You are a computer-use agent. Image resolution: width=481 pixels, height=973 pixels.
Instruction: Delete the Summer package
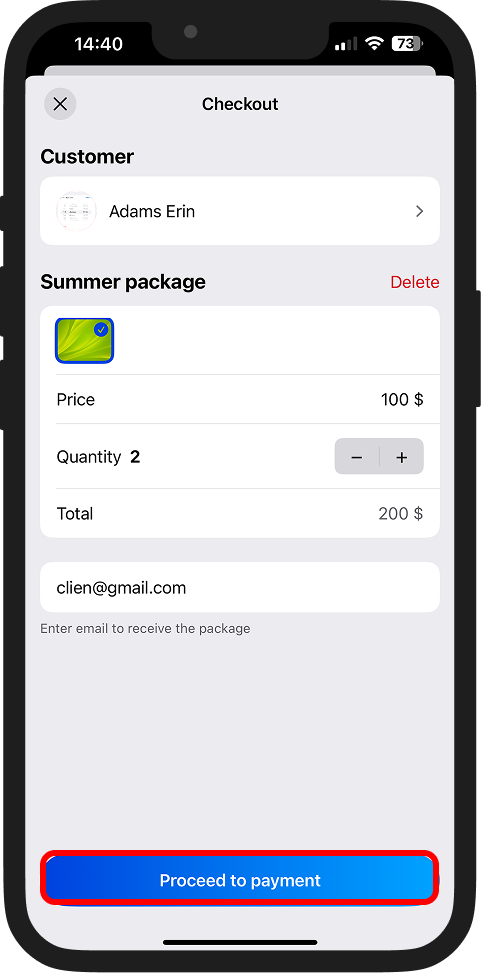tap(415, 282)
